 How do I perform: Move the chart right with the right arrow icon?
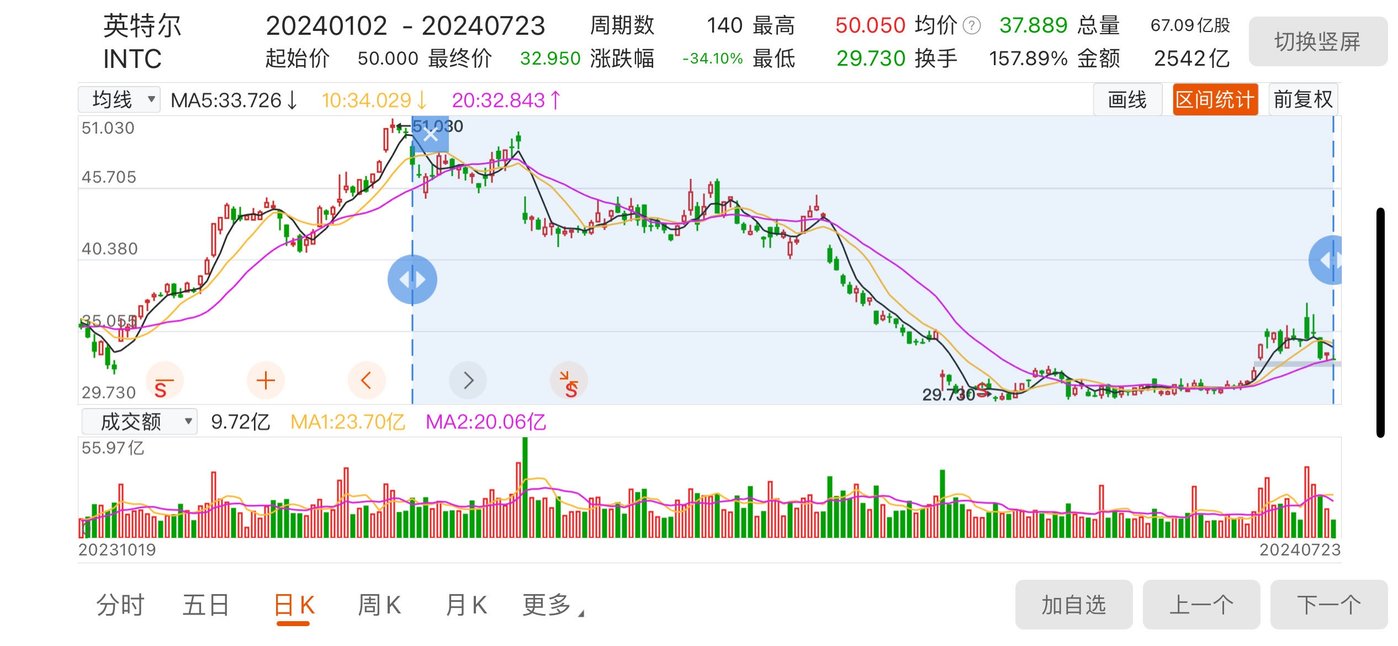[468, 380]
